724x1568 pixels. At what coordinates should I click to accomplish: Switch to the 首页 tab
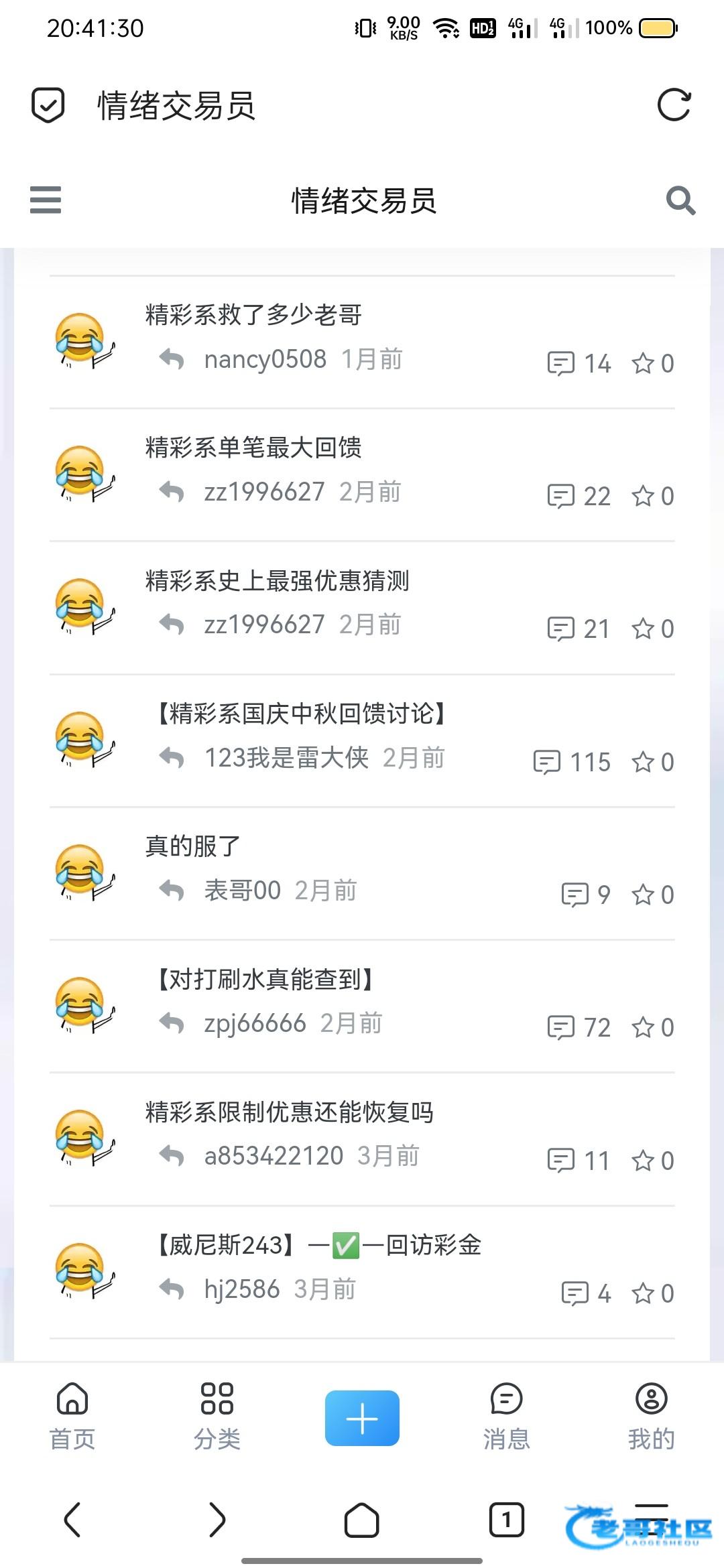[72, 1414]
